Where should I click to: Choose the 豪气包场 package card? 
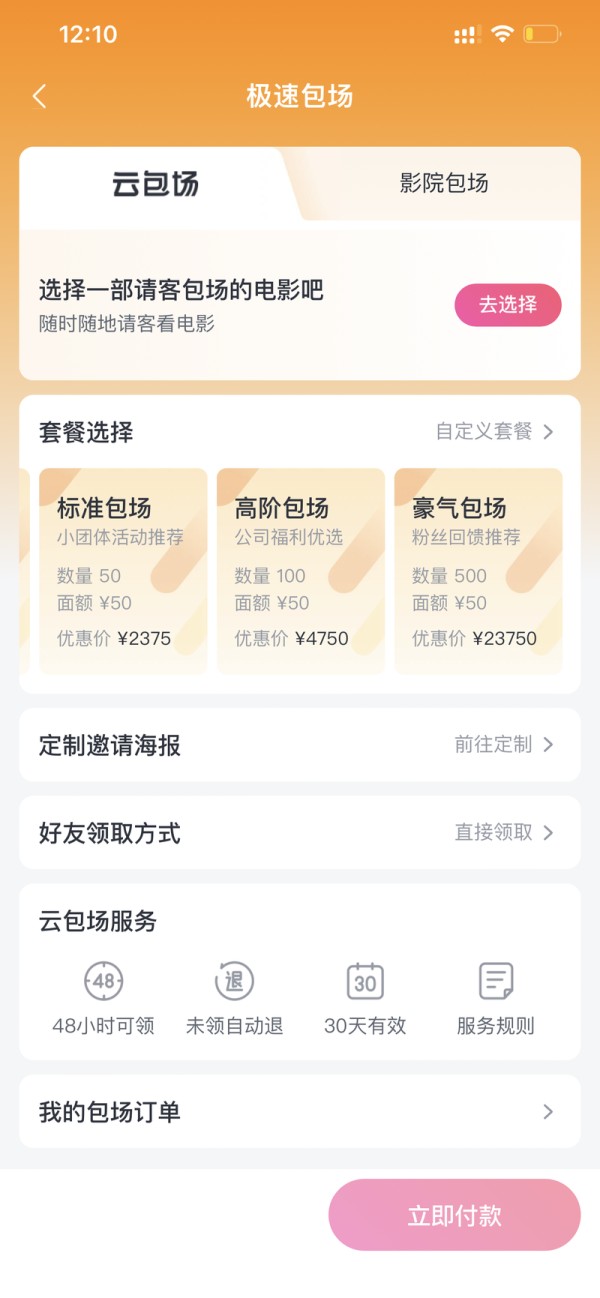(478, 571)
